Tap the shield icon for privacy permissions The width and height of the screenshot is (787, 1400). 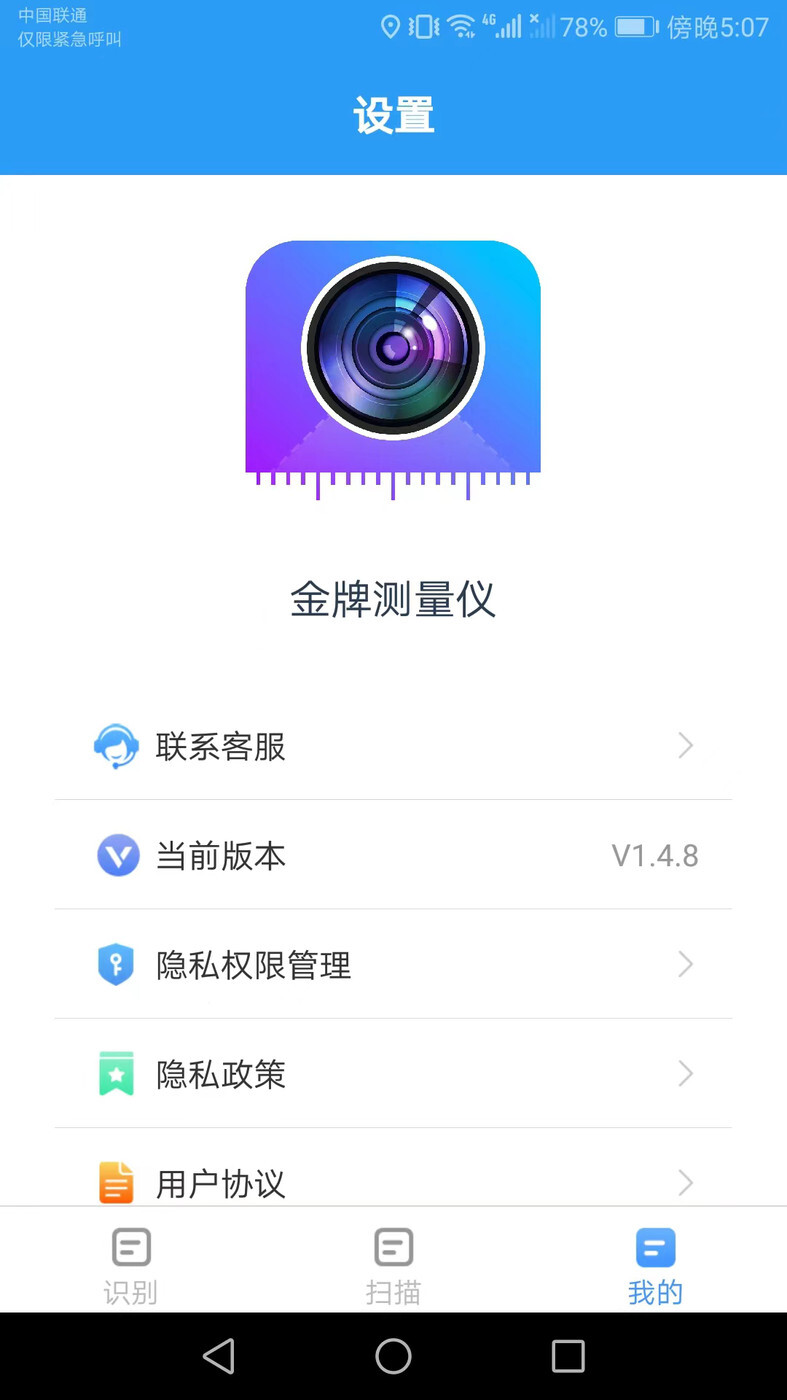click(x=117, y=964)
